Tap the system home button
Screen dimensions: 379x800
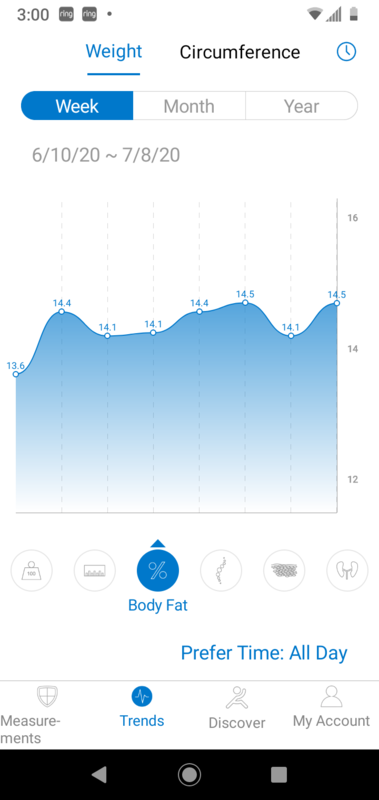pos(189,775)
